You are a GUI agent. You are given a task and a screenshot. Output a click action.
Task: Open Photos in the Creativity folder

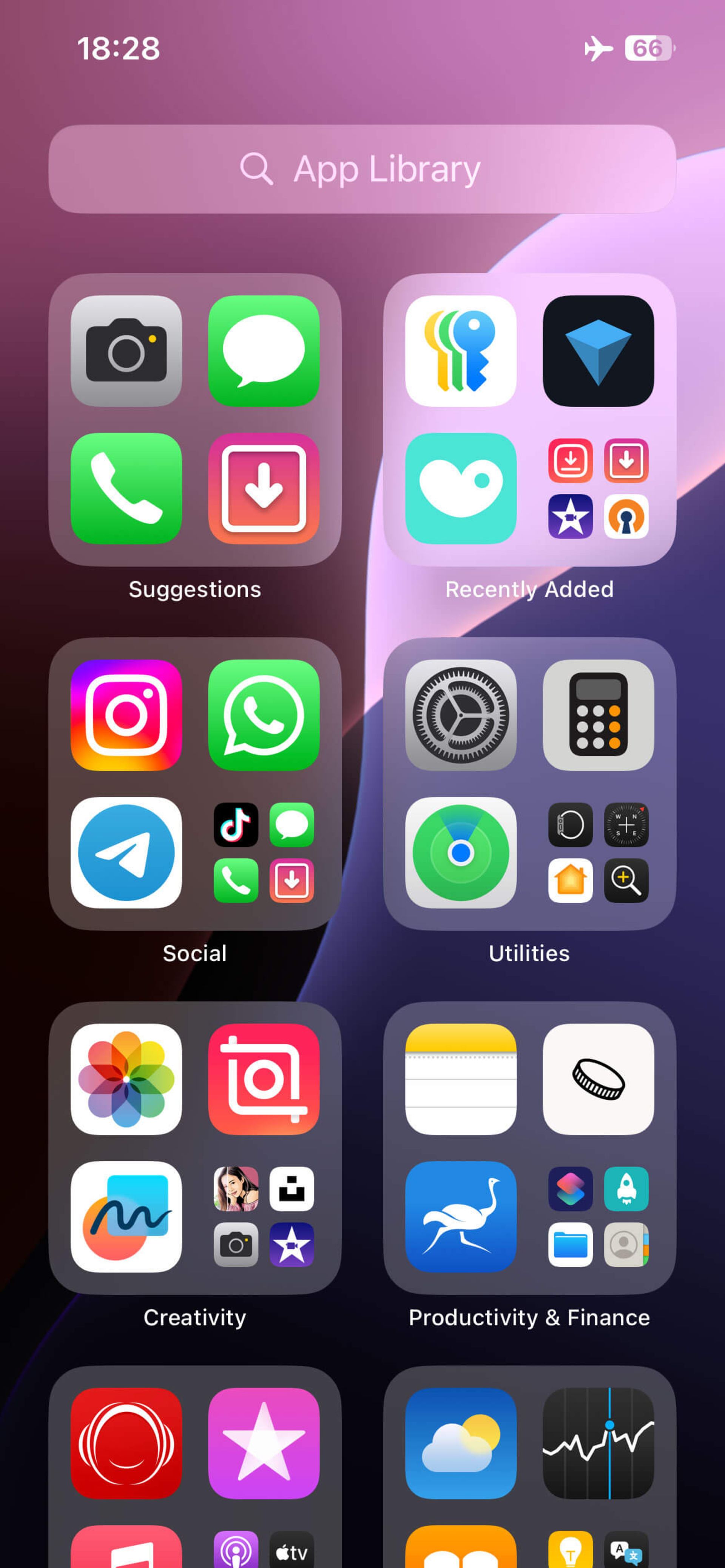(x=126, y=1079)
